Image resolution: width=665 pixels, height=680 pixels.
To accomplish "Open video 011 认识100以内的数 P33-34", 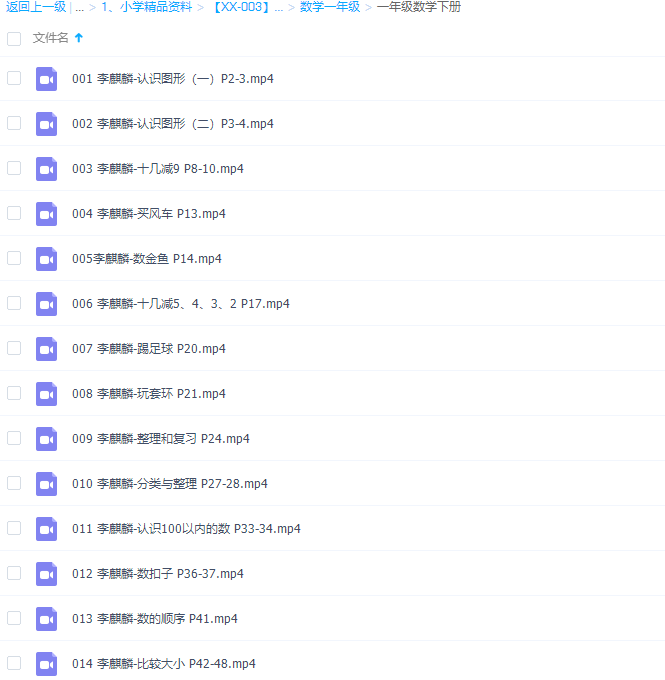I will click(186, 529).
